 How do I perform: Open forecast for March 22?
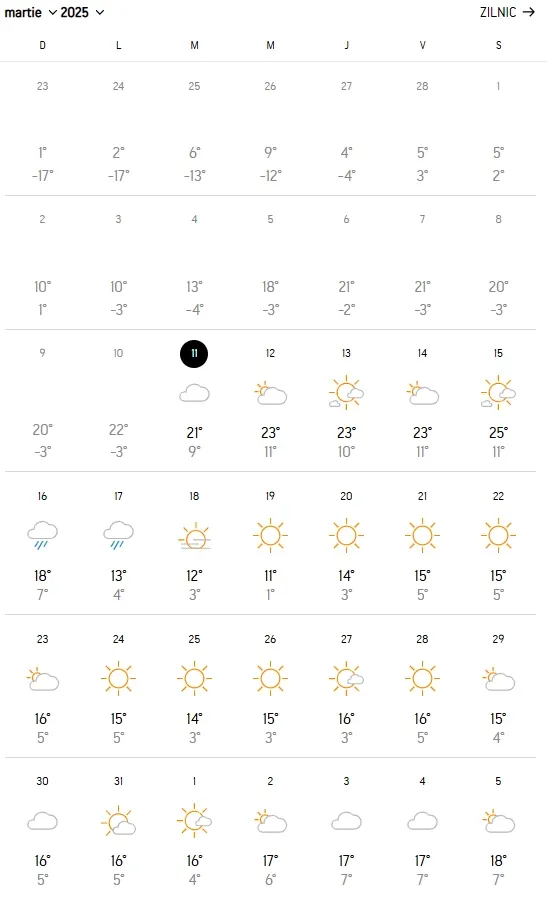[498, 544]
